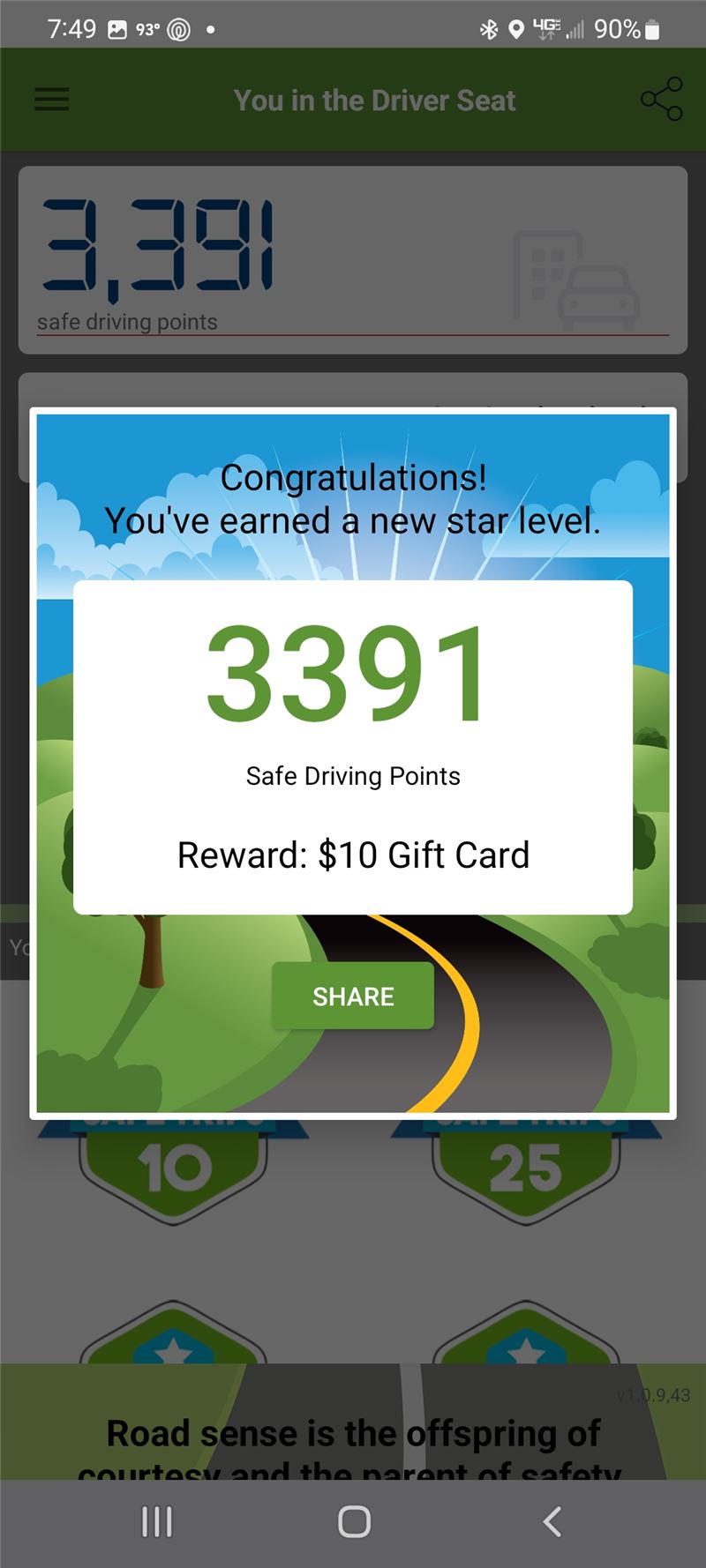706x1568 pixels.
Task: Go back with the system back button
Action: [552, 1521]
